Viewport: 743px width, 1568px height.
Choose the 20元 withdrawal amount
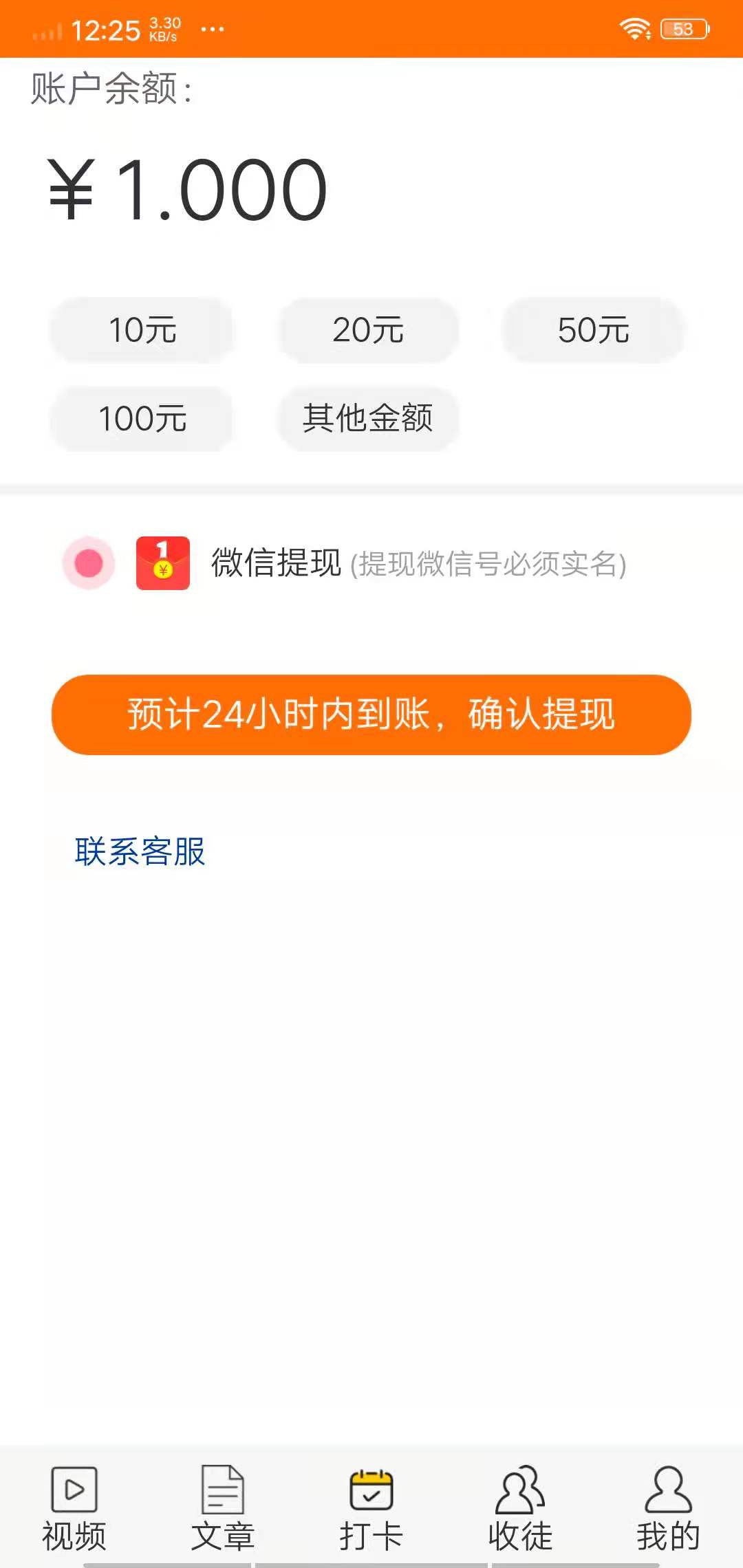[369, 330]
